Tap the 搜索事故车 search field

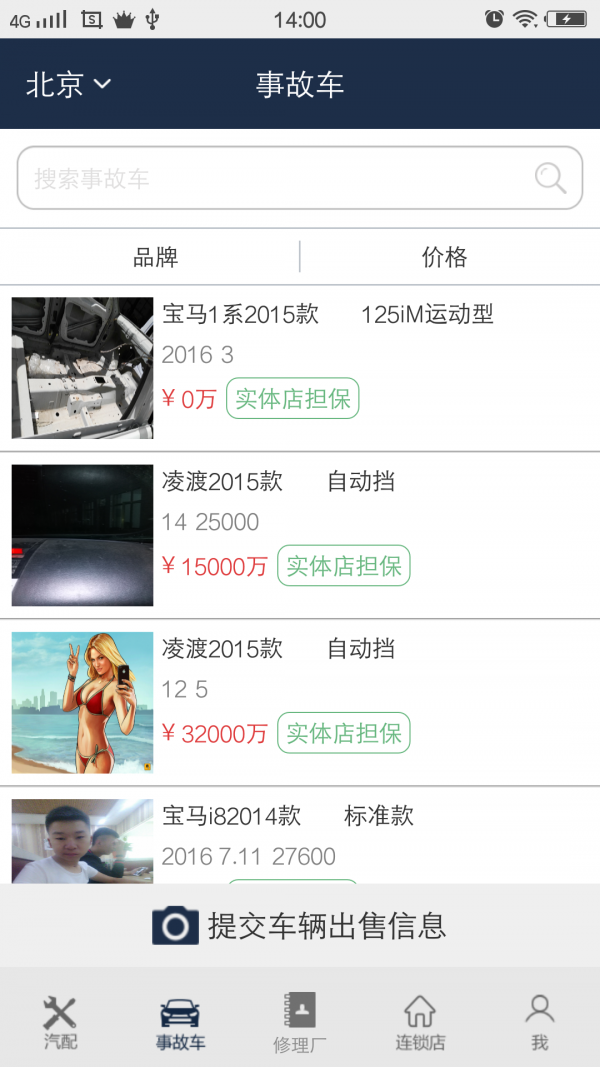tap(270, 179)
